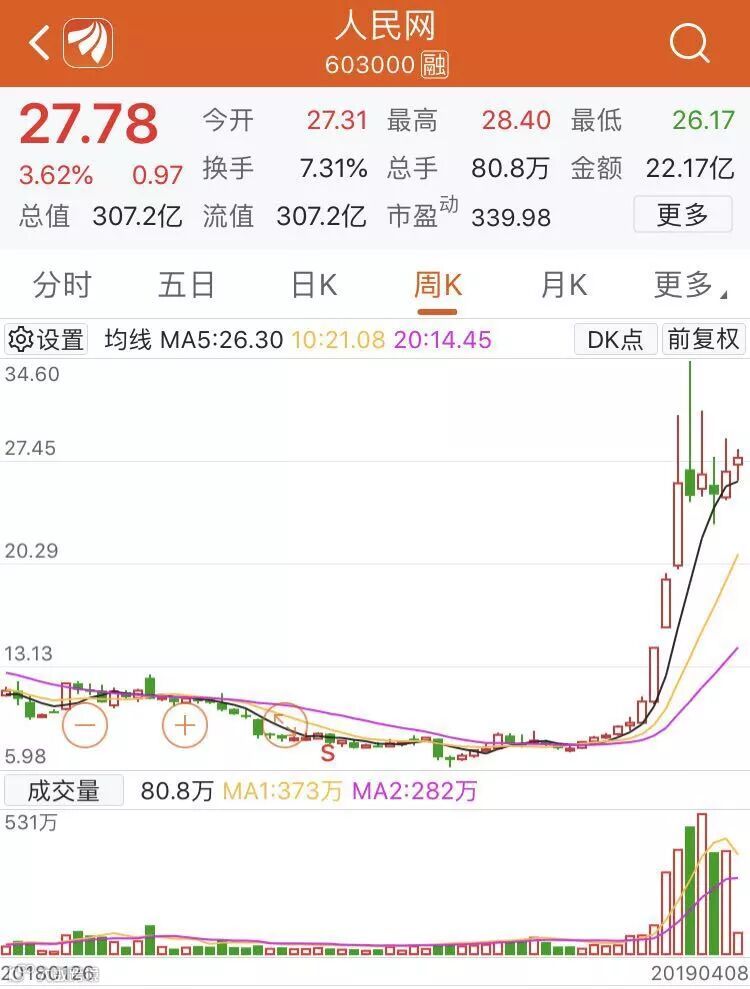Change the 前复权 adjustment mode

(x=703, y=340)
